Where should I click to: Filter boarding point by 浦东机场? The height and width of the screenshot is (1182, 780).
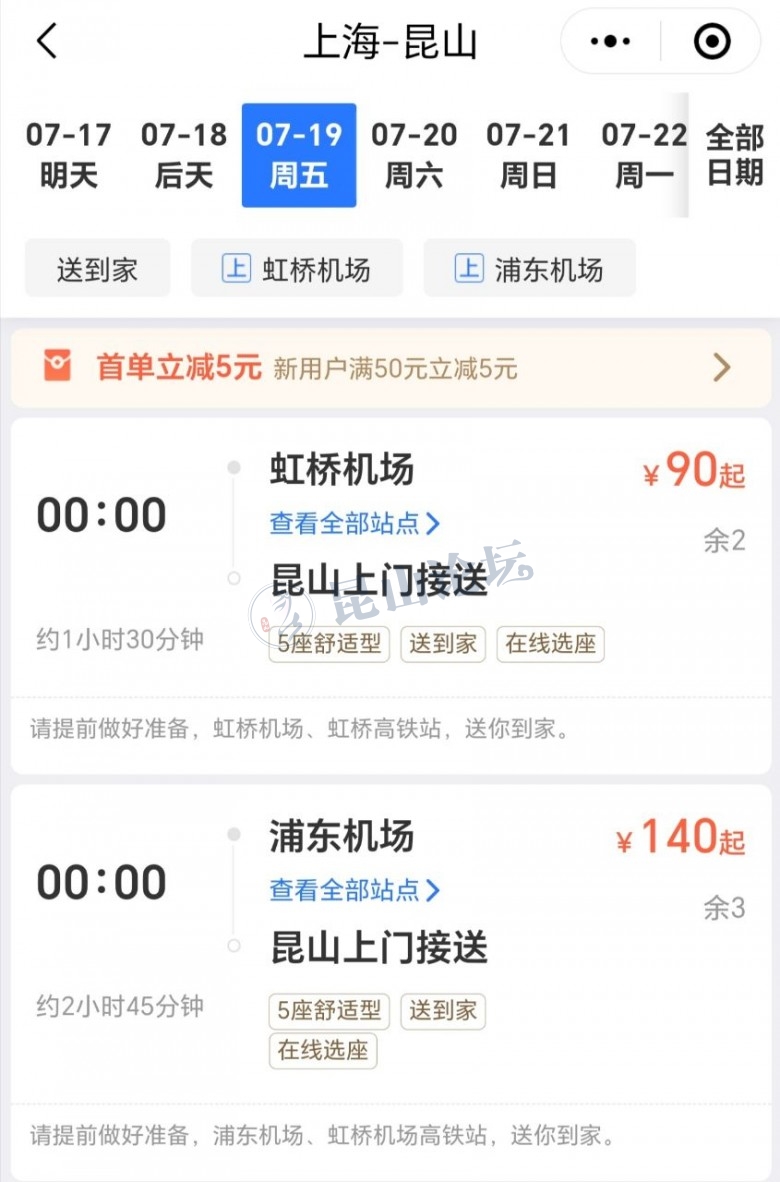529,269
